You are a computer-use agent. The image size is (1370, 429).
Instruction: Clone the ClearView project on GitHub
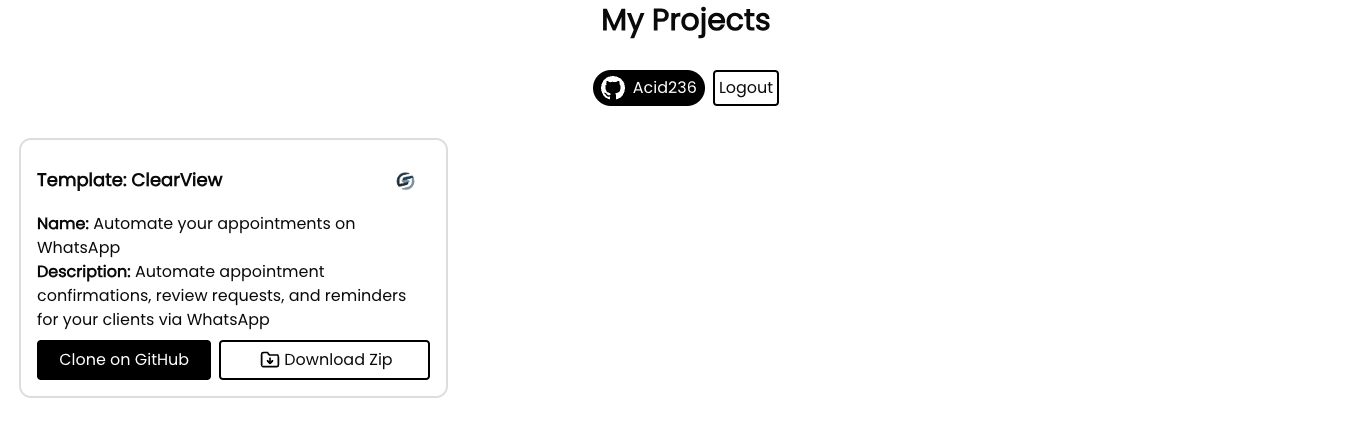pos(124,360)
